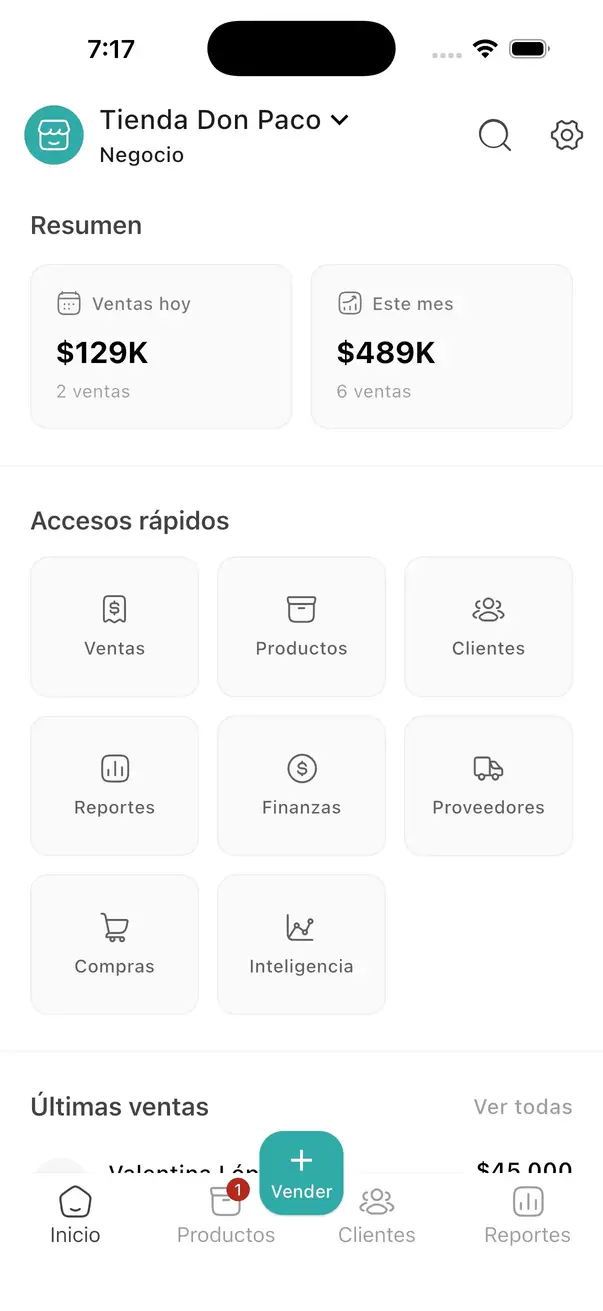Tap Ver todas for latest sales
Image resolution: width=603 pixels, height=1311 pixels.
click(523, 1107)
